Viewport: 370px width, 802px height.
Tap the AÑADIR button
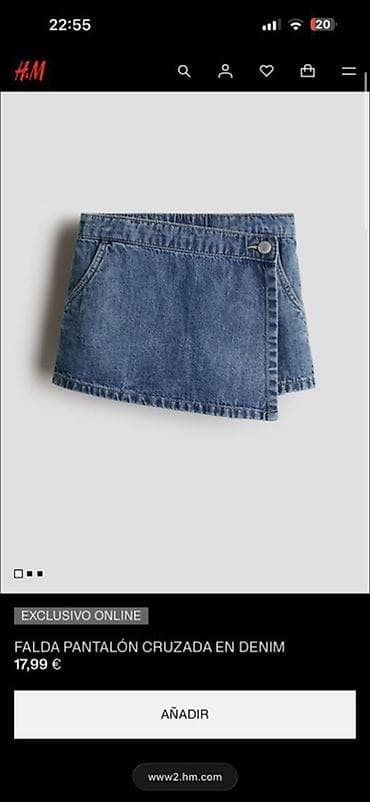pyautogui.click(x=185, y=715)
